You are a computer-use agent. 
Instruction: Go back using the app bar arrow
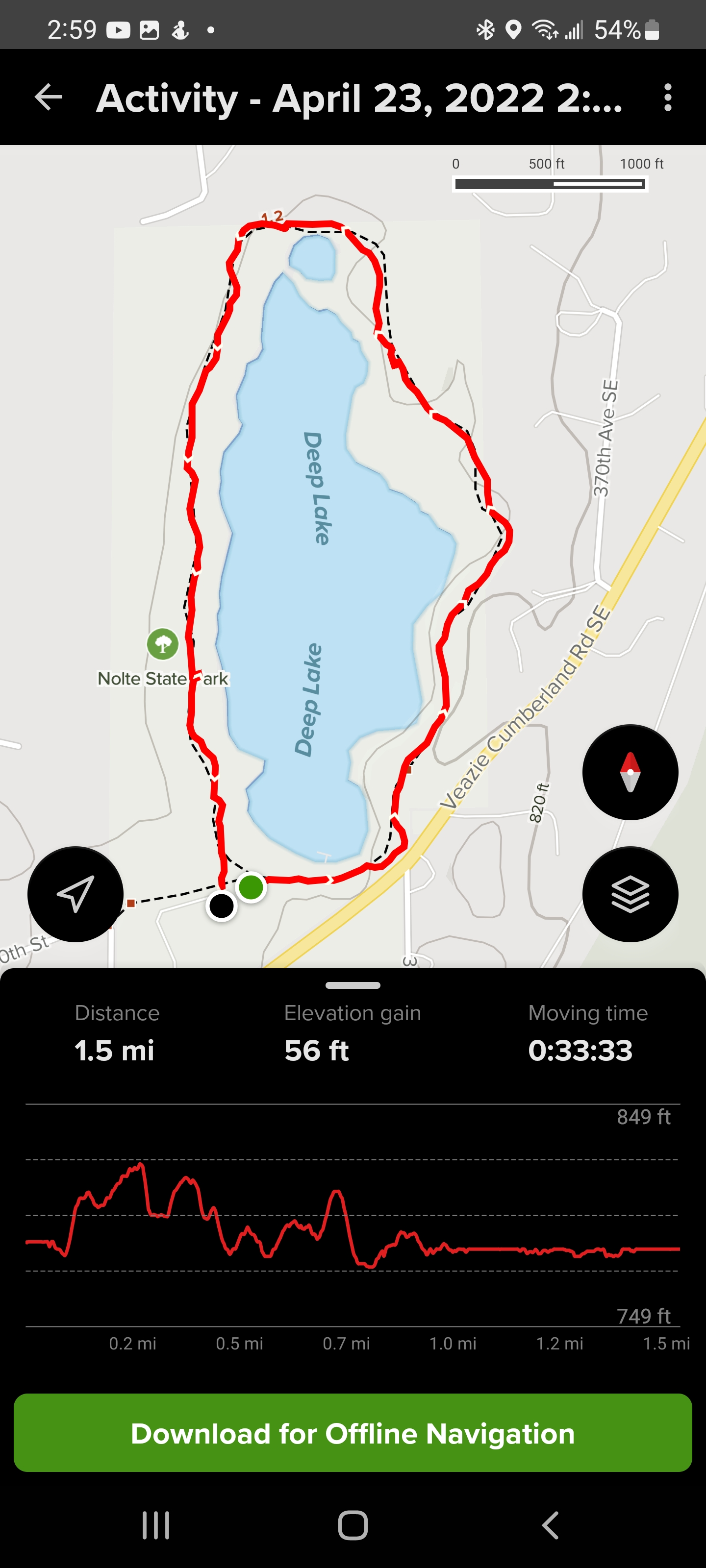pyautogui.click(x=49, y=98)
